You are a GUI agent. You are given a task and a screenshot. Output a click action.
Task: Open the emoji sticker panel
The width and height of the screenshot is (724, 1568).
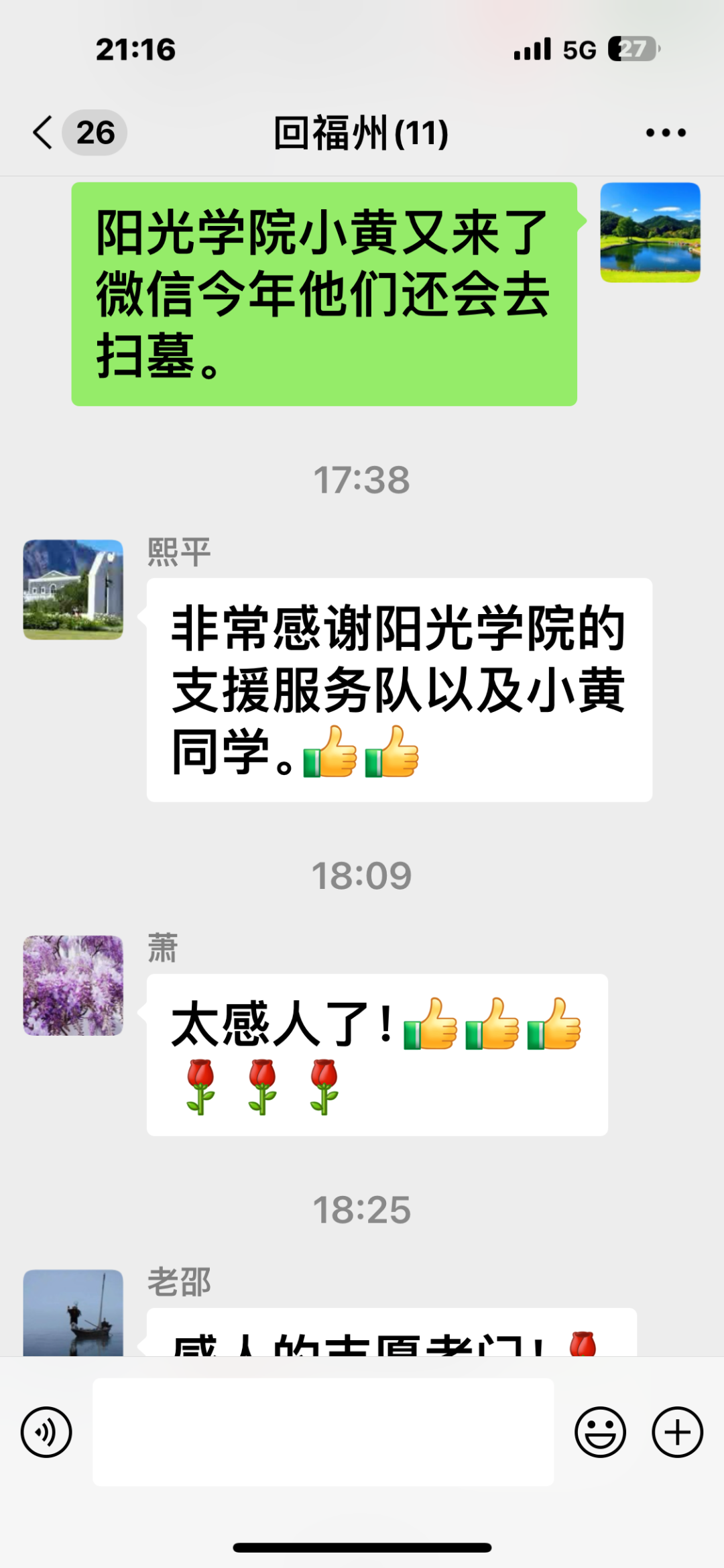(x=600, y=1432)
